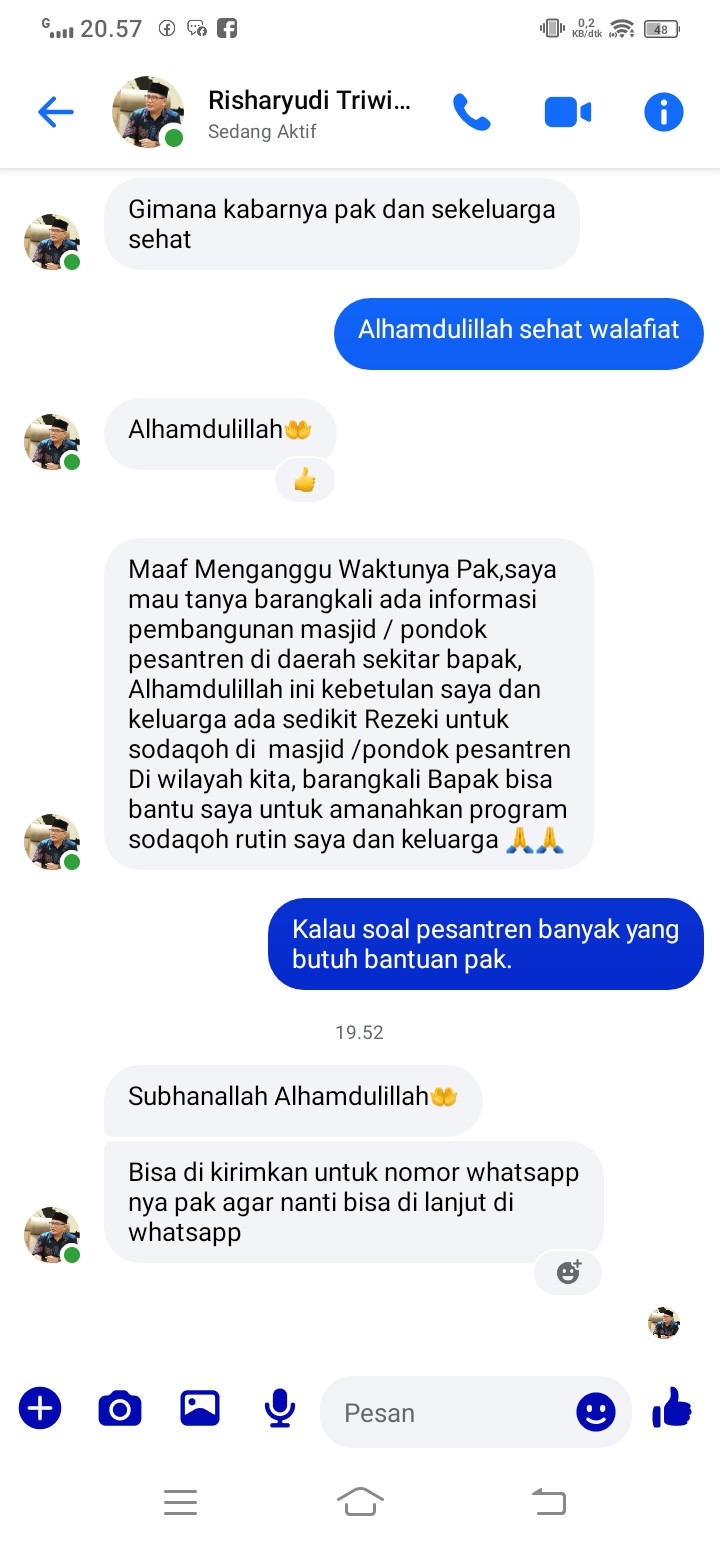
Task: Record a voice message with microphone
Action: tap(280, 1409)
